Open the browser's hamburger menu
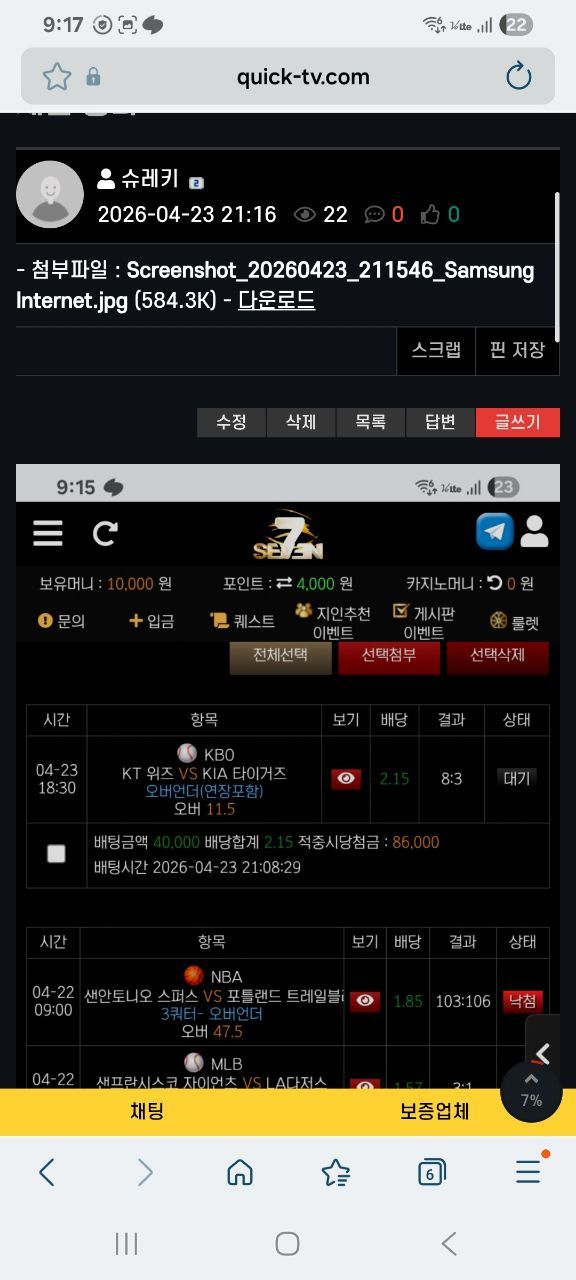 pos(529,1171)
